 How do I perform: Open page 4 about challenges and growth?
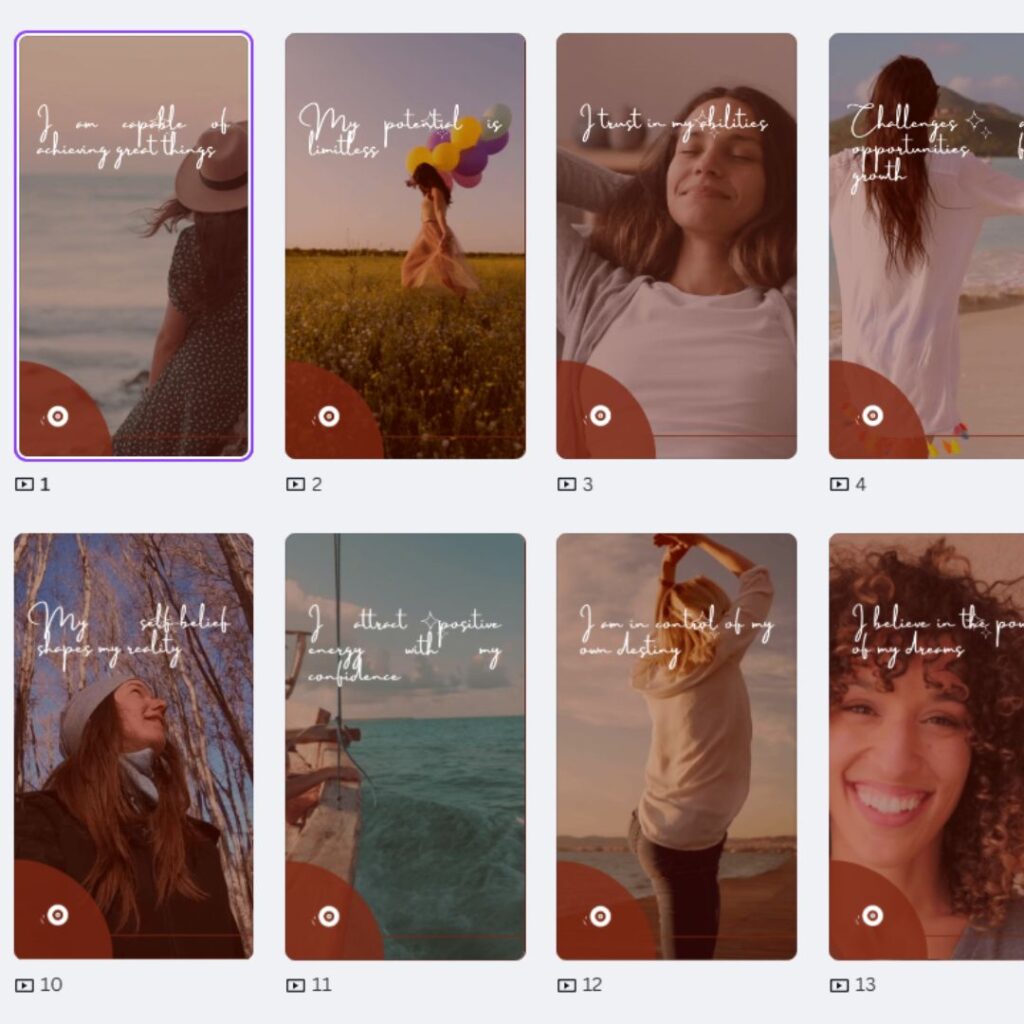coord(927,246)
